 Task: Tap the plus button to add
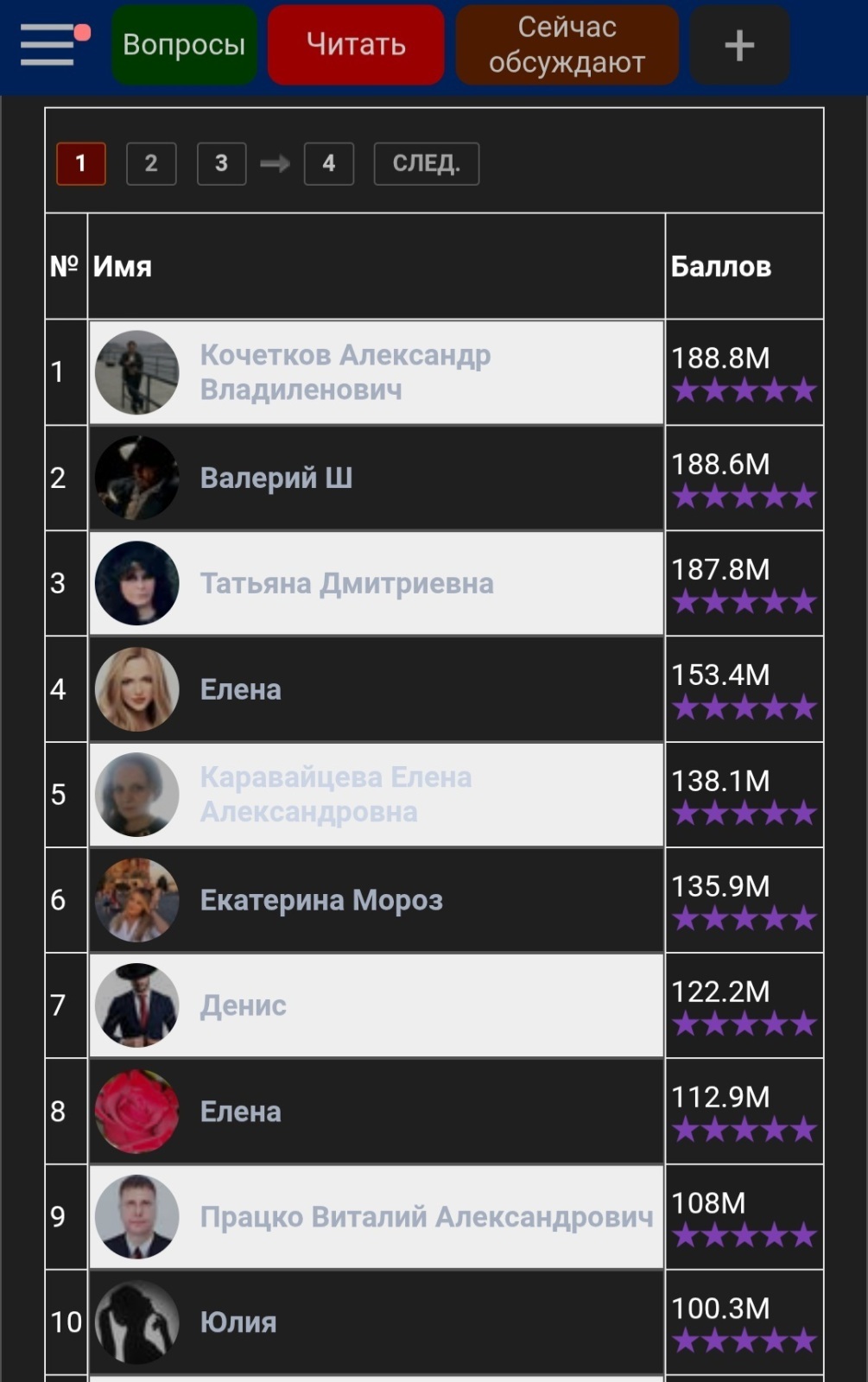coord(739,45)
